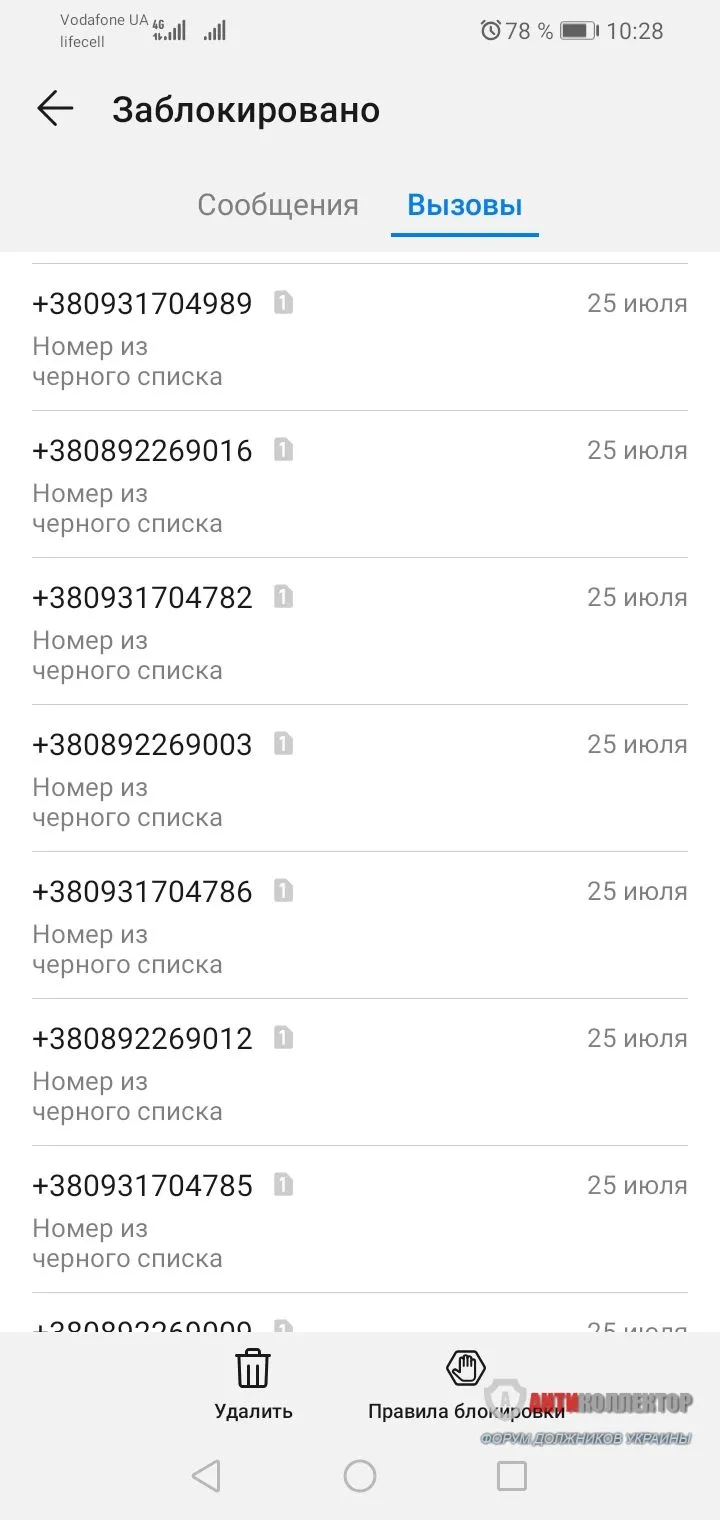Viewport: 720px width, 1520px height.
Task: Open the system recent apps view
Action: 512,1476
